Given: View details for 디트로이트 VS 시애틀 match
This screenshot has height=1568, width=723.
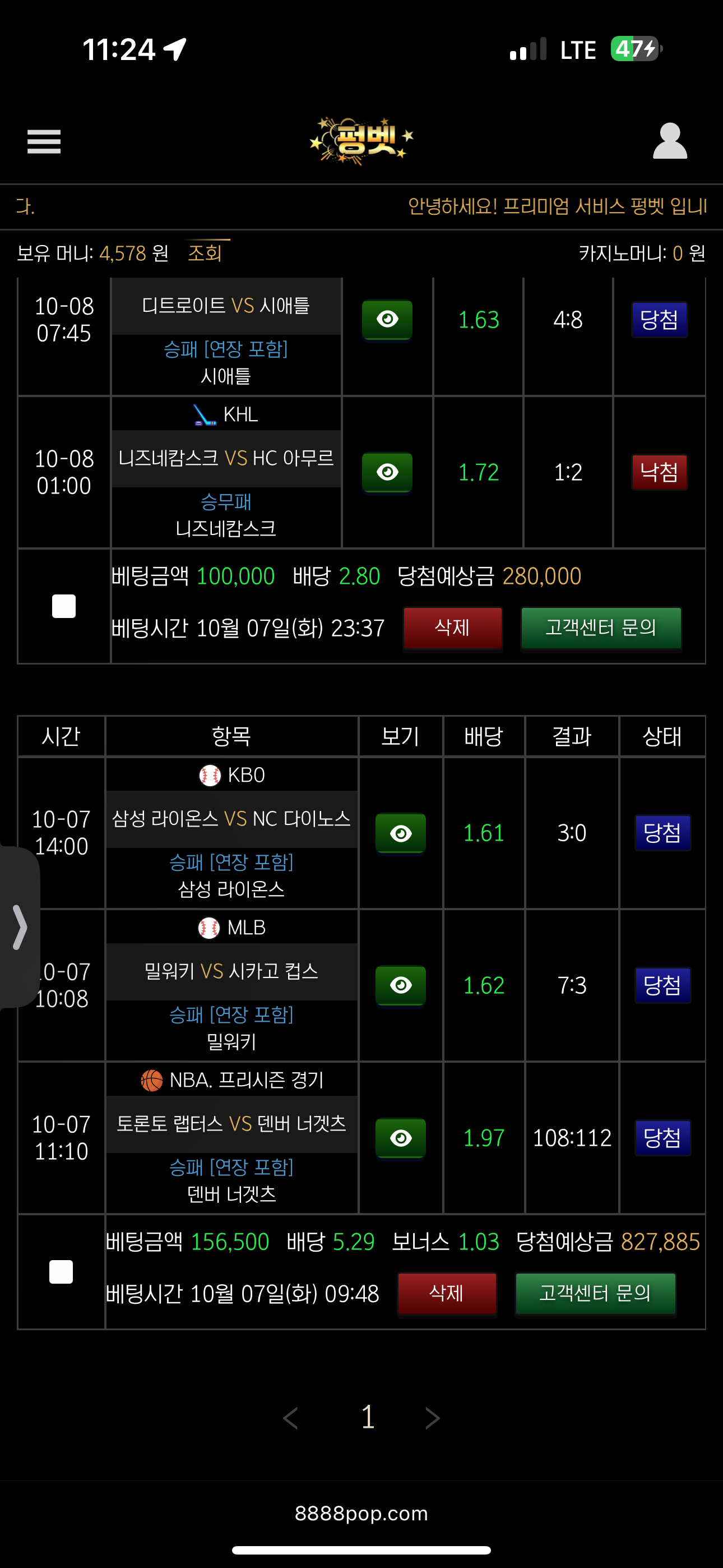Looking at the screenshot, I should (387, 320).
